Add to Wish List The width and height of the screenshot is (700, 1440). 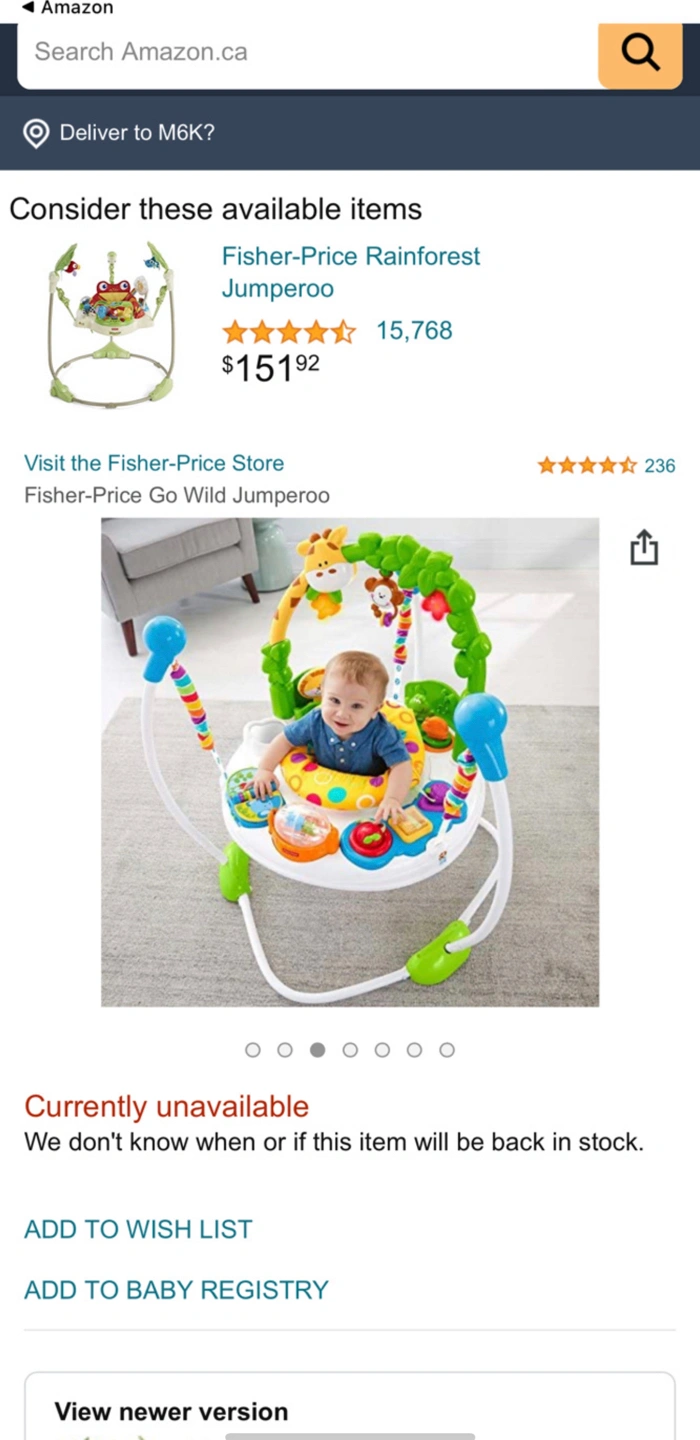click(138, 1229)
